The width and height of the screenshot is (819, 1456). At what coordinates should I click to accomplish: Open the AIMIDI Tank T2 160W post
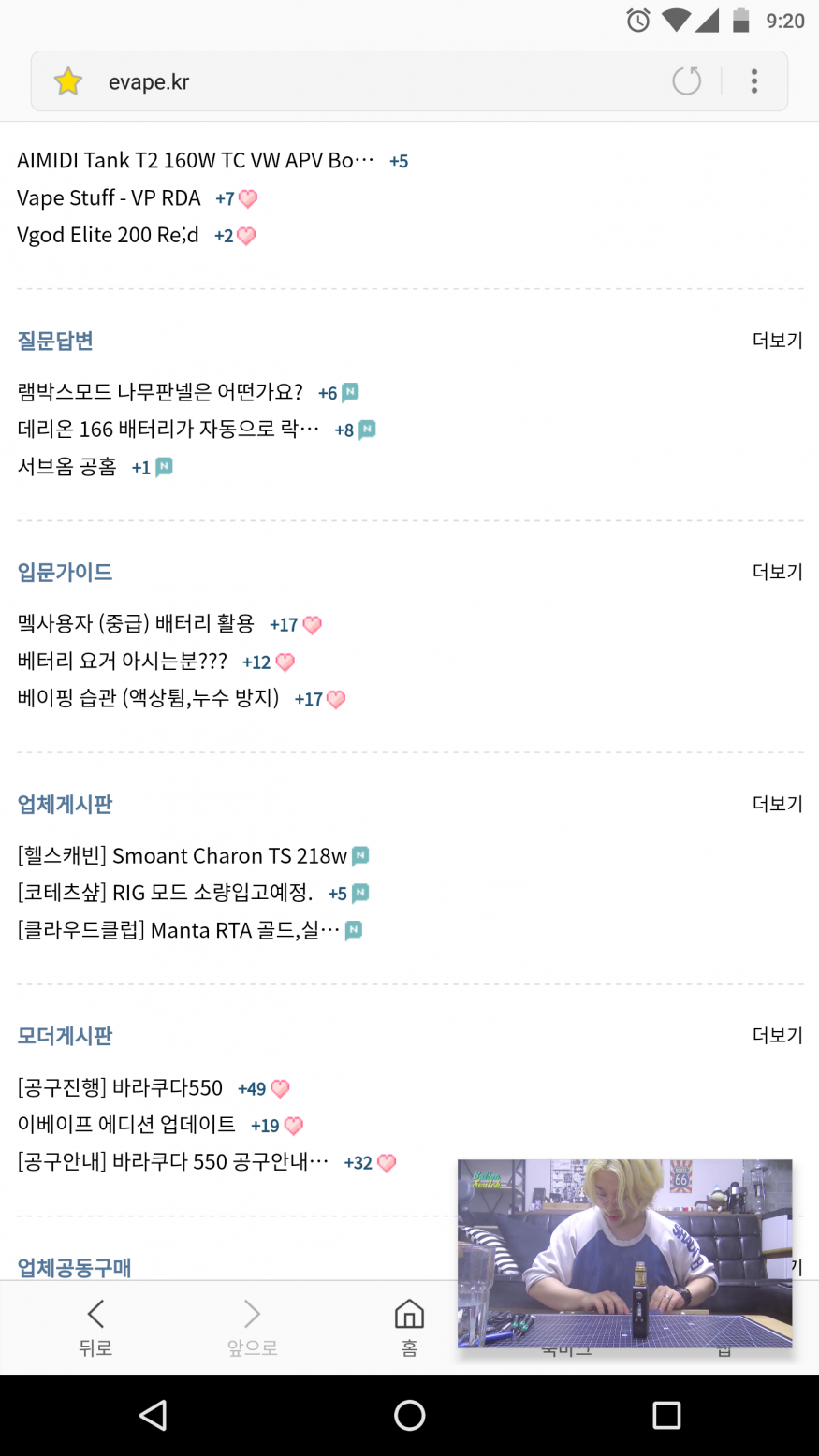click(x=195, y=161)
